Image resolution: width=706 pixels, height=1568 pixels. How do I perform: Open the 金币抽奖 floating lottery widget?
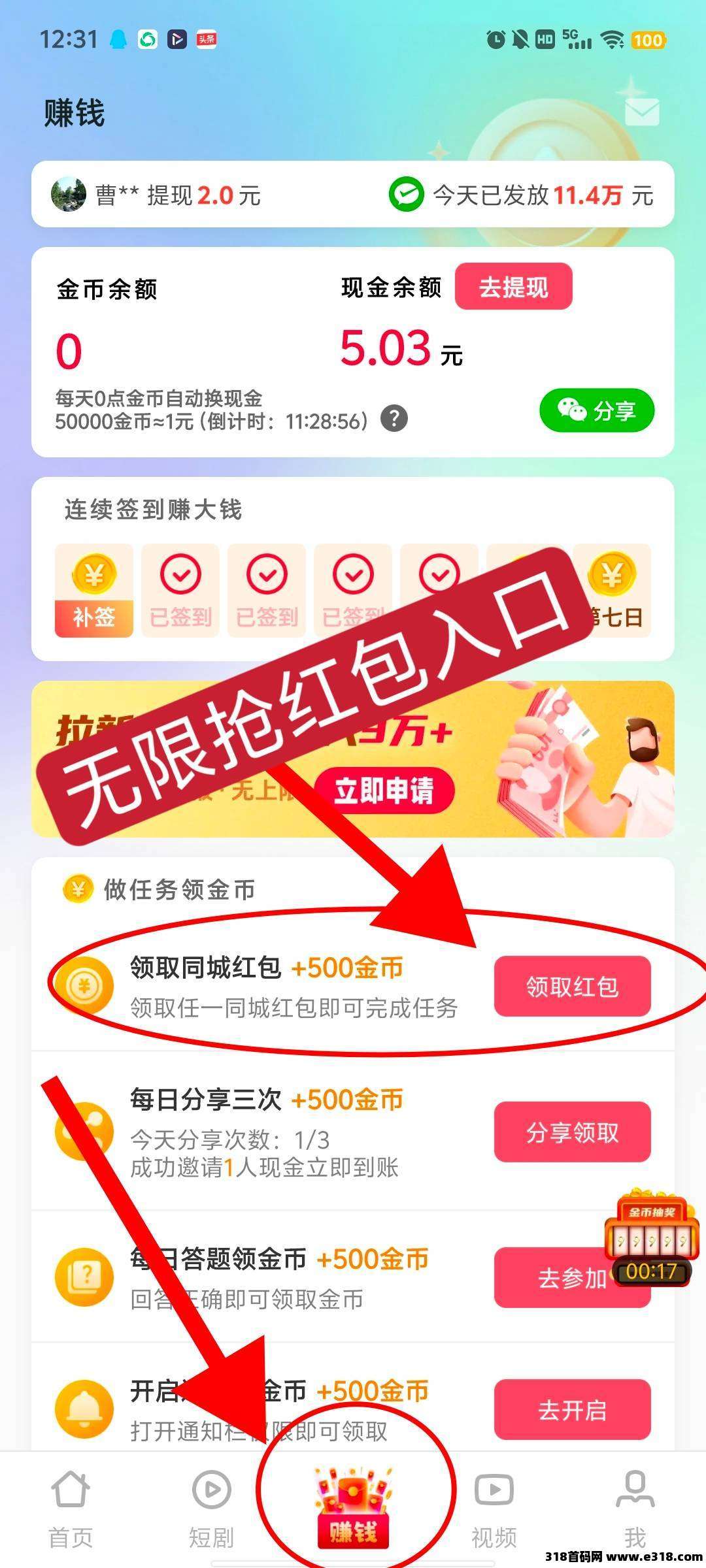pos(651,1239)
